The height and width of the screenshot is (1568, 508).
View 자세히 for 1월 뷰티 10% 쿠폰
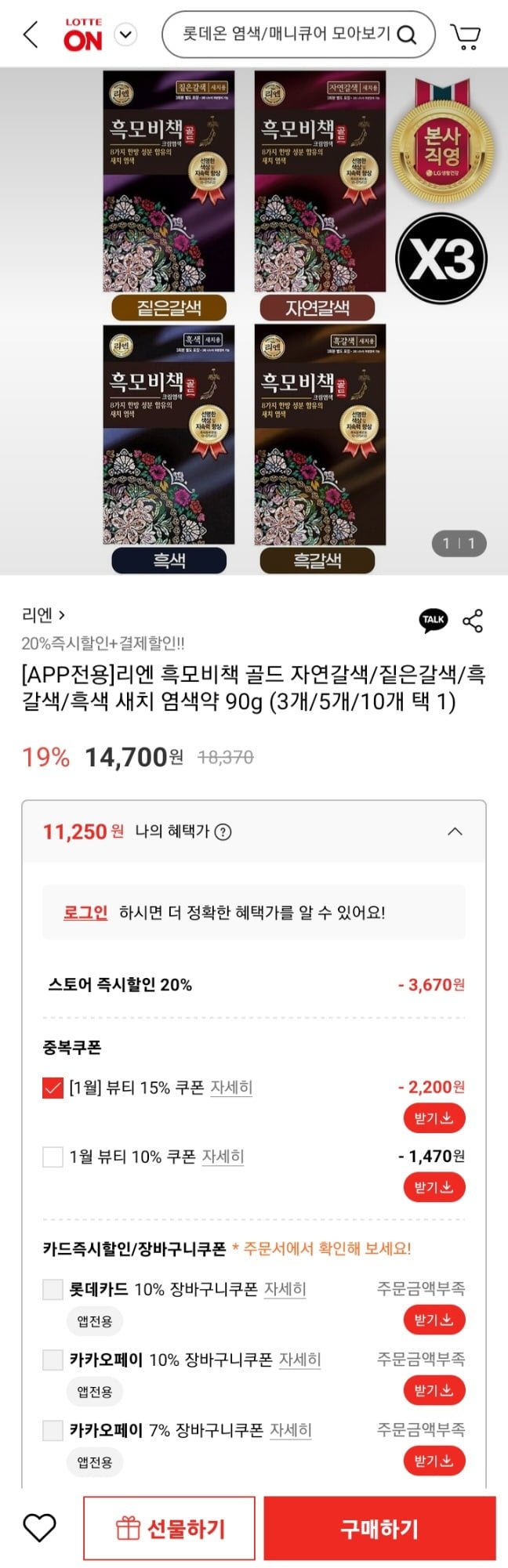[223, 1157]
